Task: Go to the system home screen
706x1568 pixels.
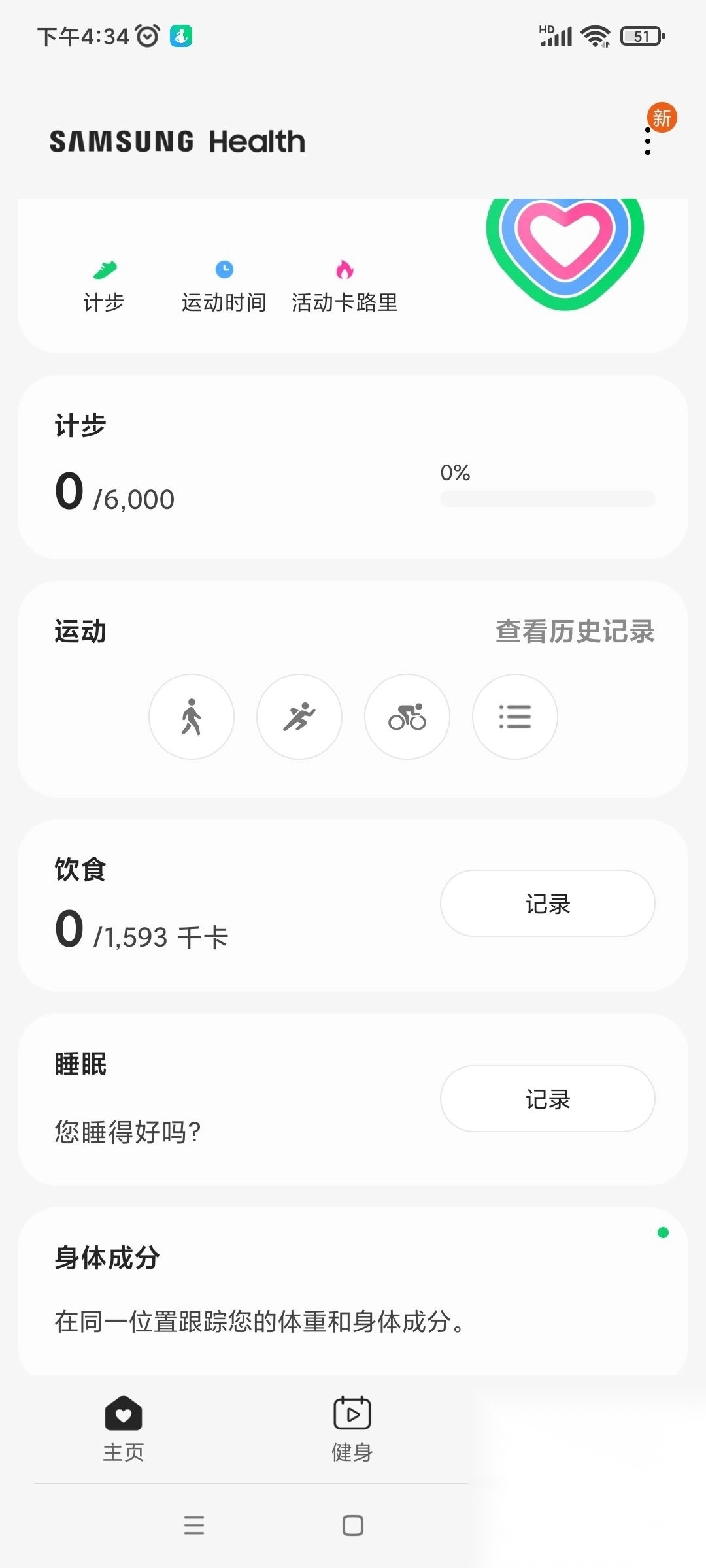Action: pos(353,1526)
